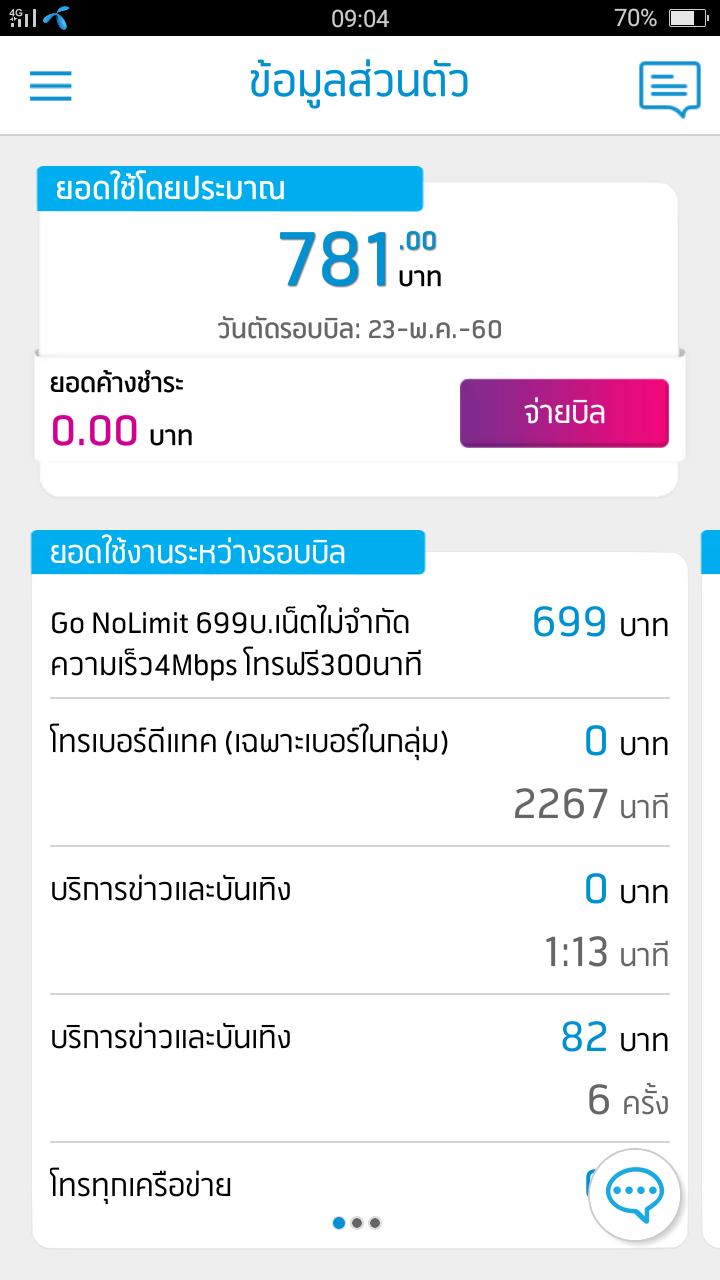Select the page indicator dots
Viewport: 720px width, 1280px height.
(357, 1222)
